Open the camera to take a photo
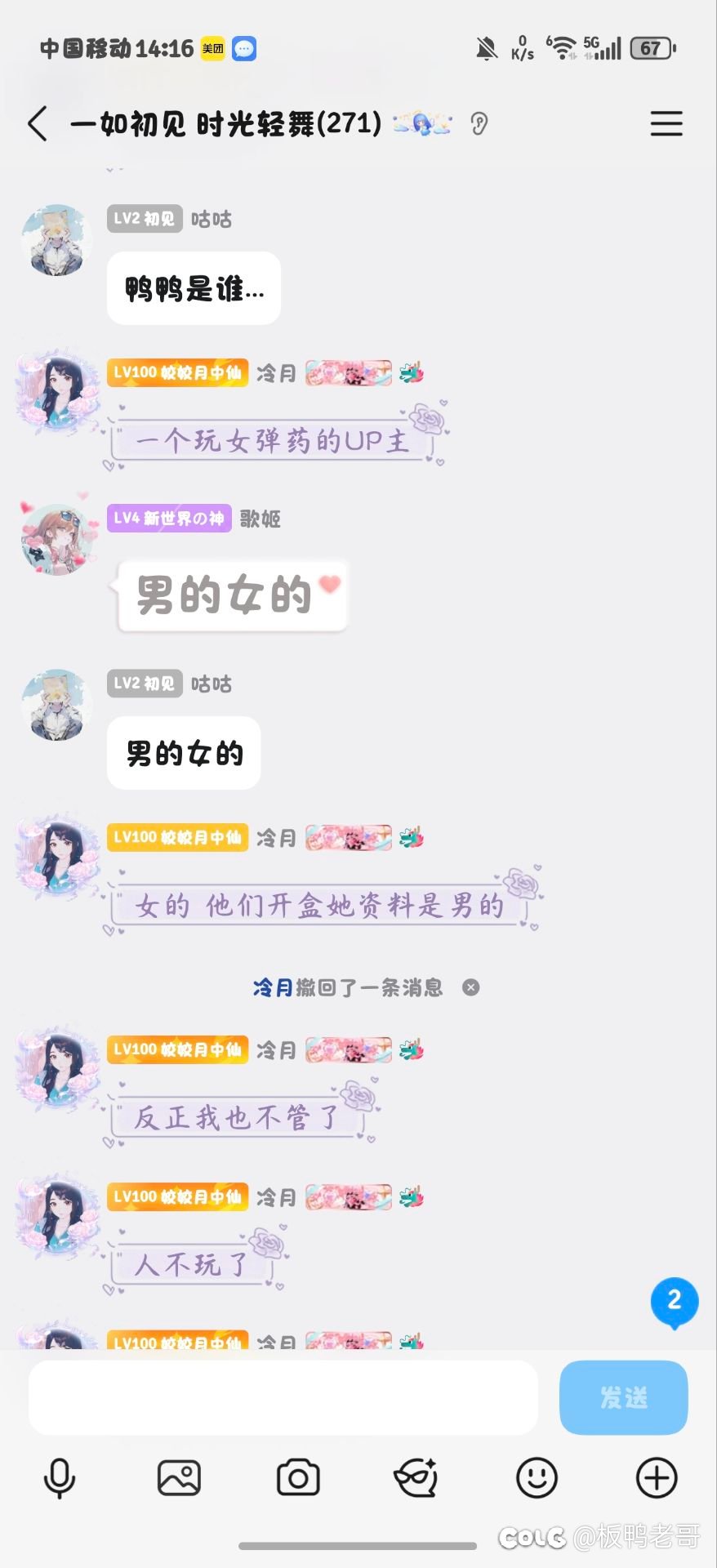Image resolution: width=717 pixels, height=1568 pixels. pyautogui.click(x=298, y=1478)
